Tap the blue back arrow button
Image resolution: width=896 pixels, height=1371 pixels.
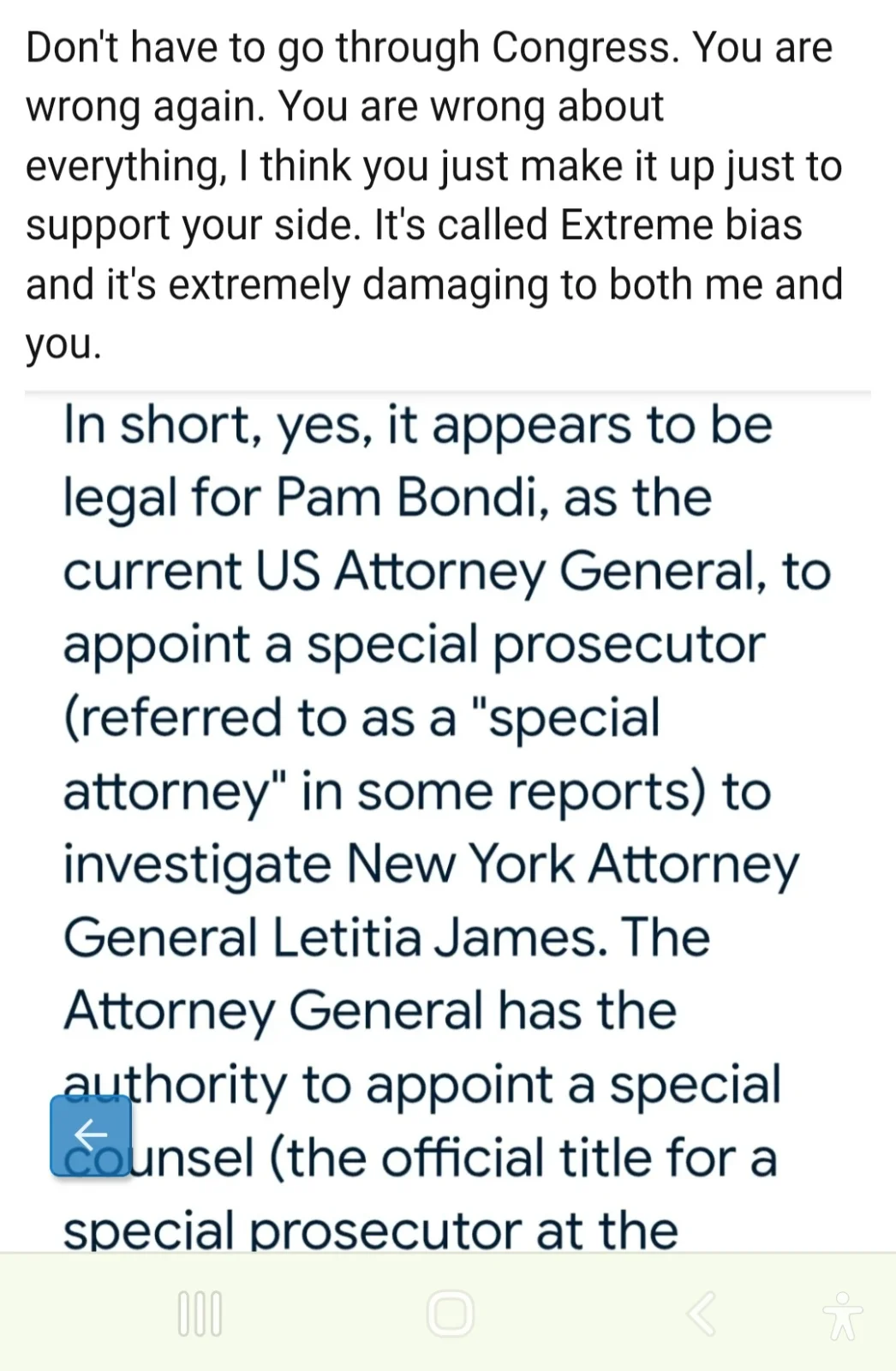[91, 1135]
